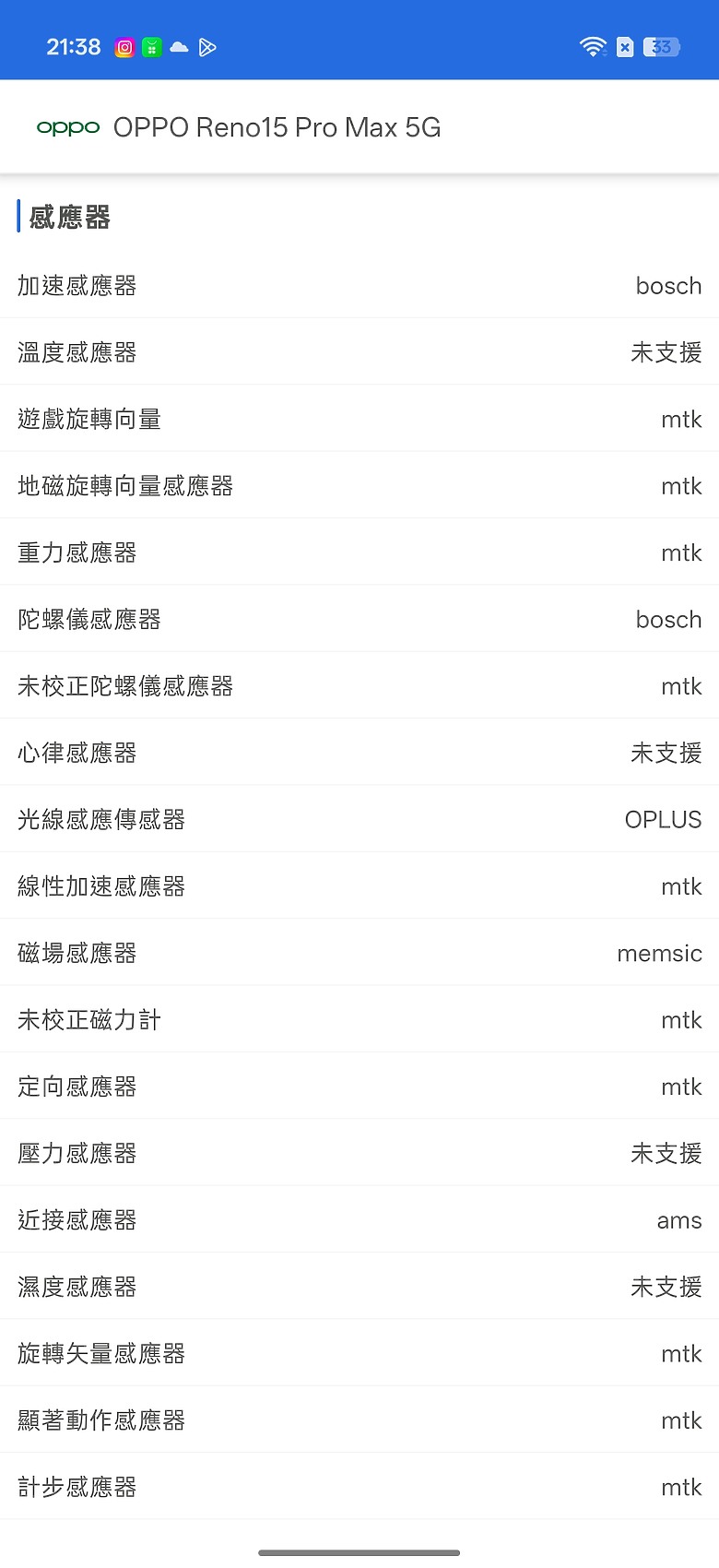
Task: Tap the battery indicator showing 33
Action: (661, 47)
